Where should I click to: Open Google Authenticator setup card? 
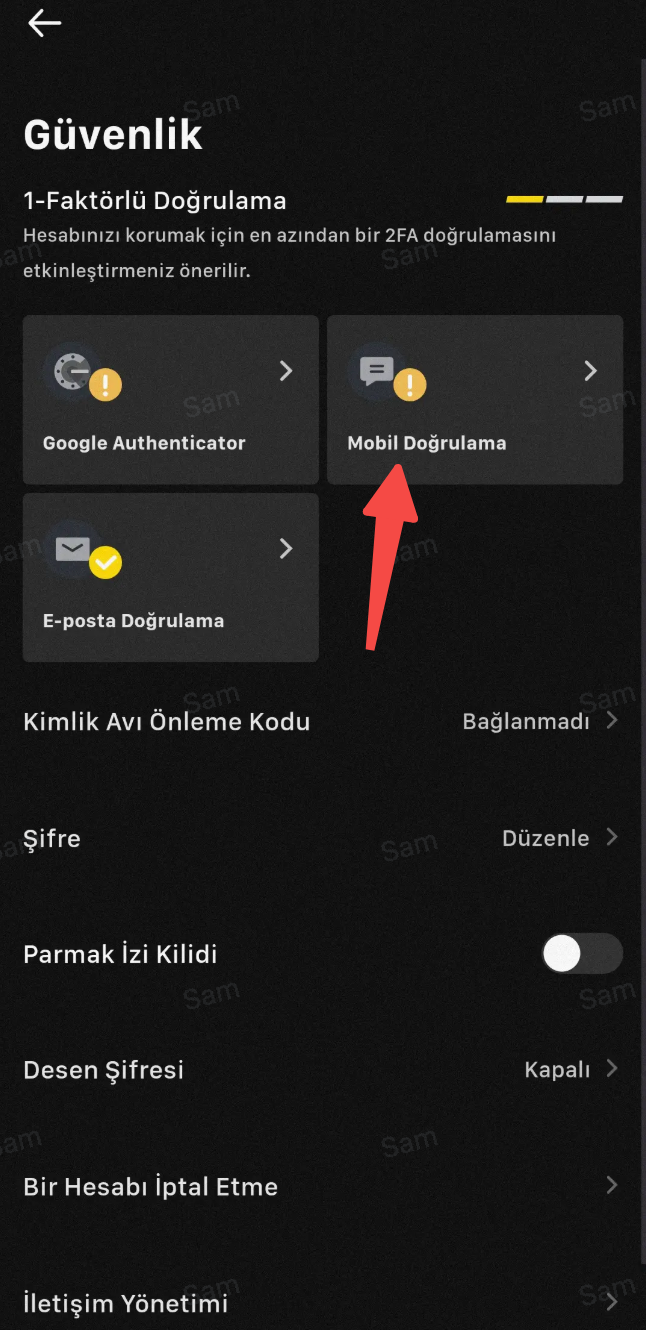point(170,400)
